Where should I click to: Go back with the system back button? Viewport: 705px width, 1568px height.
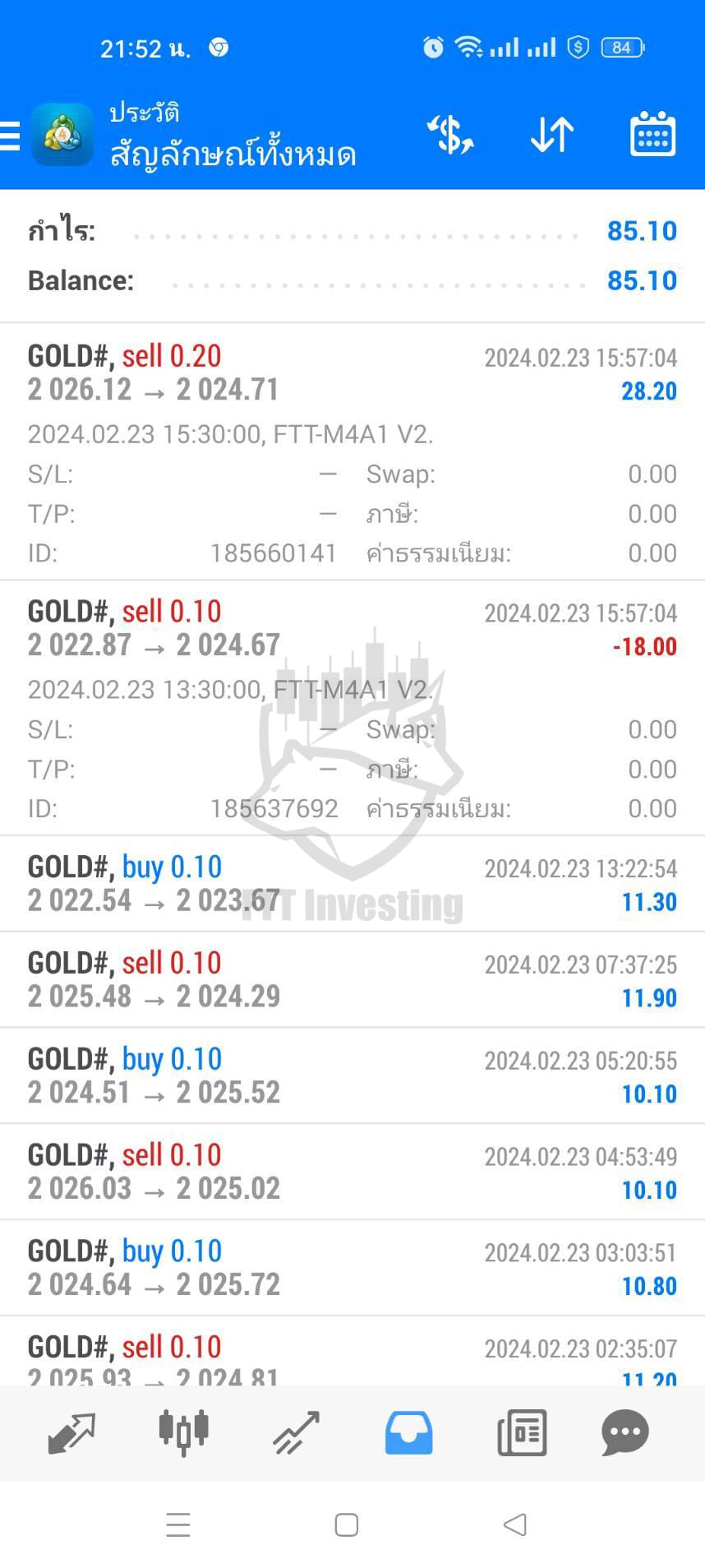point(514,1525)
